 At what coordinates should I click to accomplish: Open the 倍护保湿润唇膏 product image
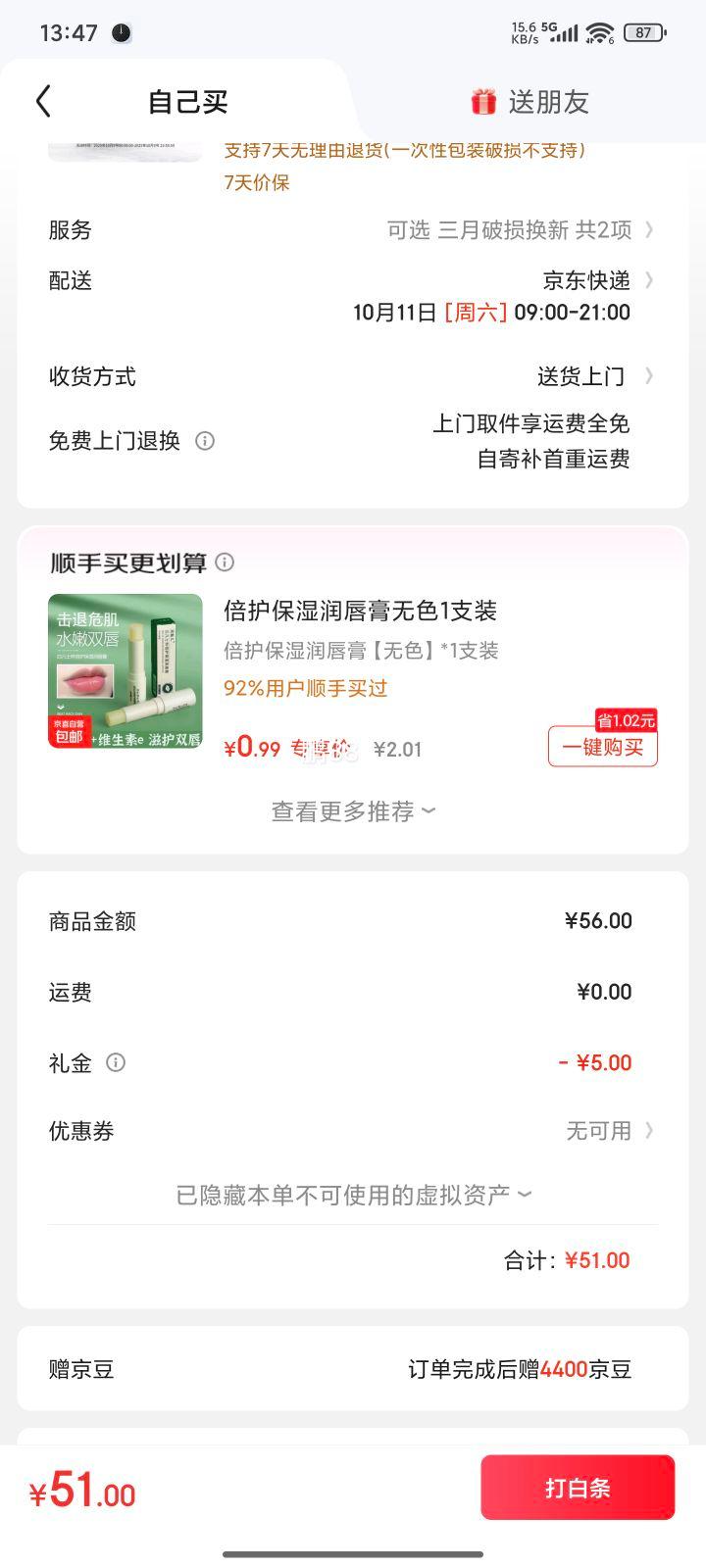(126, 671)
